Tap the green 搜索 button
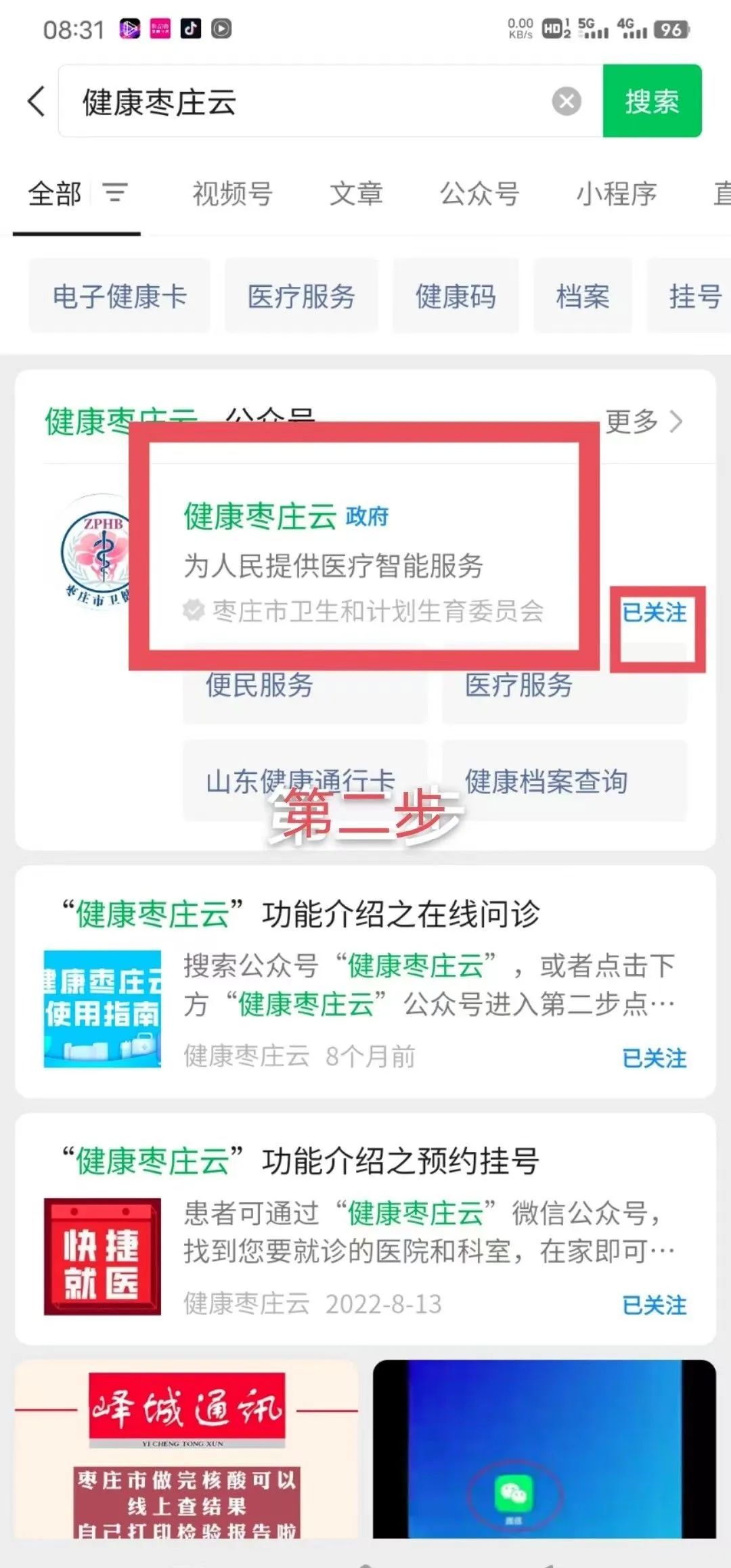Image resolution: width=731 pixels, height=1568 pixels. coord(652,101)
